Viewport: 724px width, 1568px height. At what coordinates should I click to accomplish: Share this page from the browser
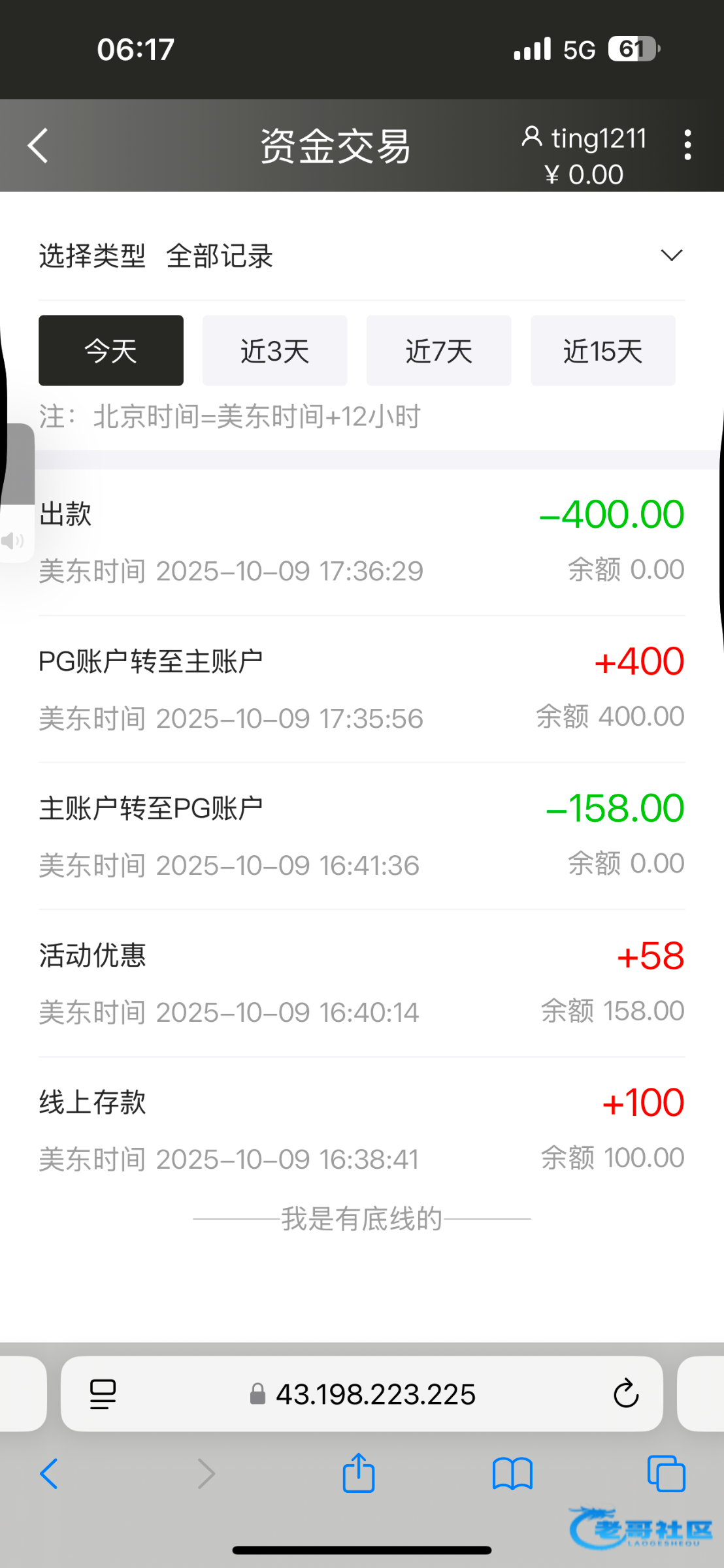359,1474
